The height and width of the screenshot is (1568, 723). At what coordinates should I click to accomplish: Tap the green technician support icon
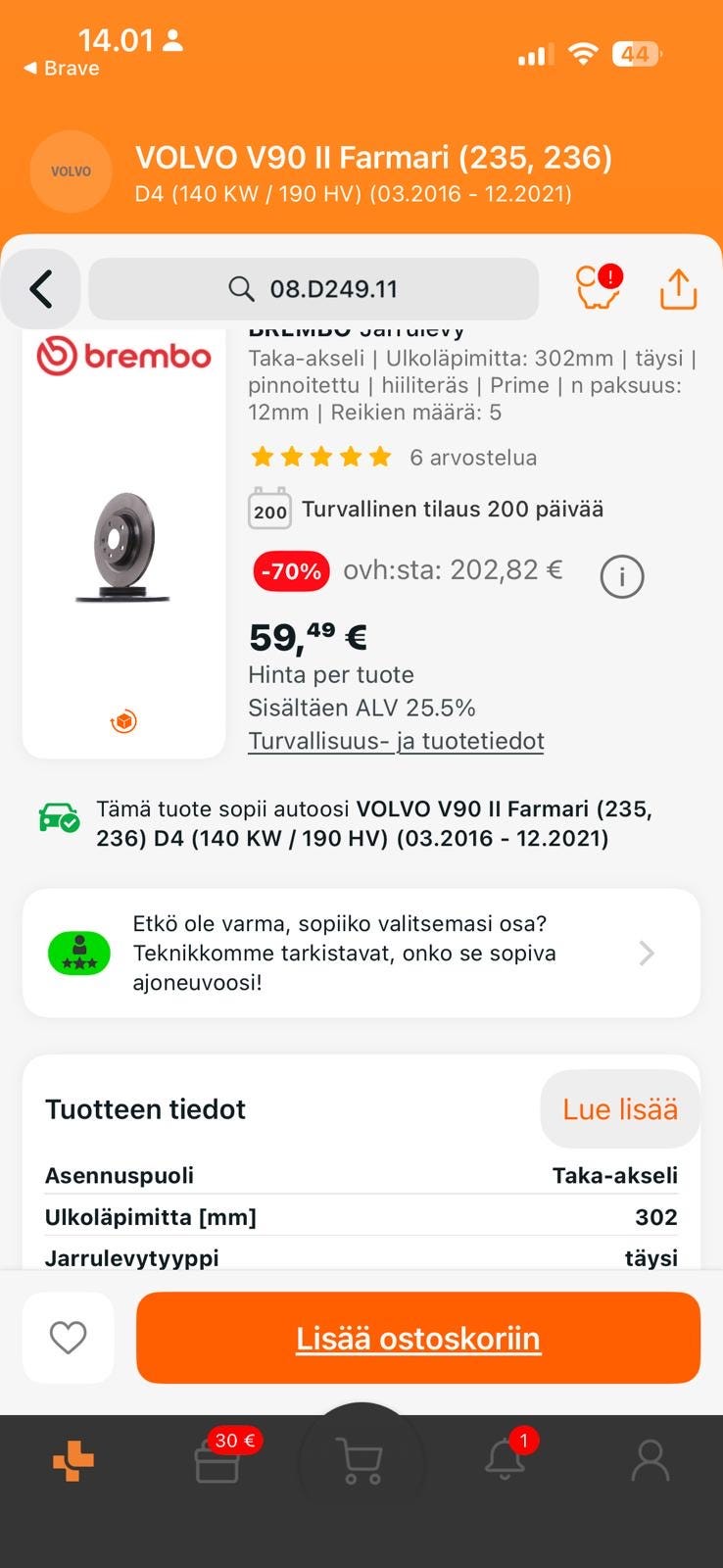point(79,952)
